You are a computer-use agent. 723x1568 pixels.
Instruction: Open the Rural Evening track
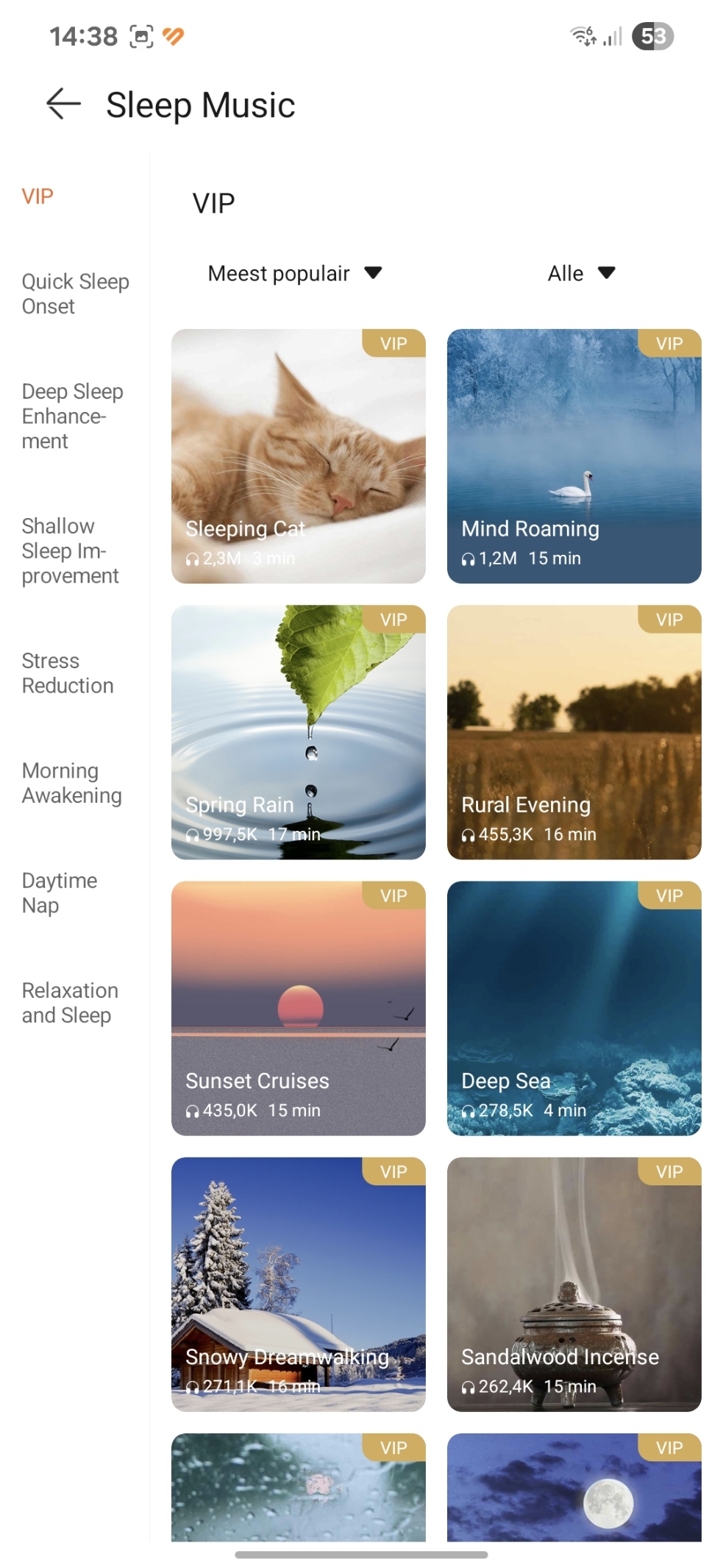point(574,731)
